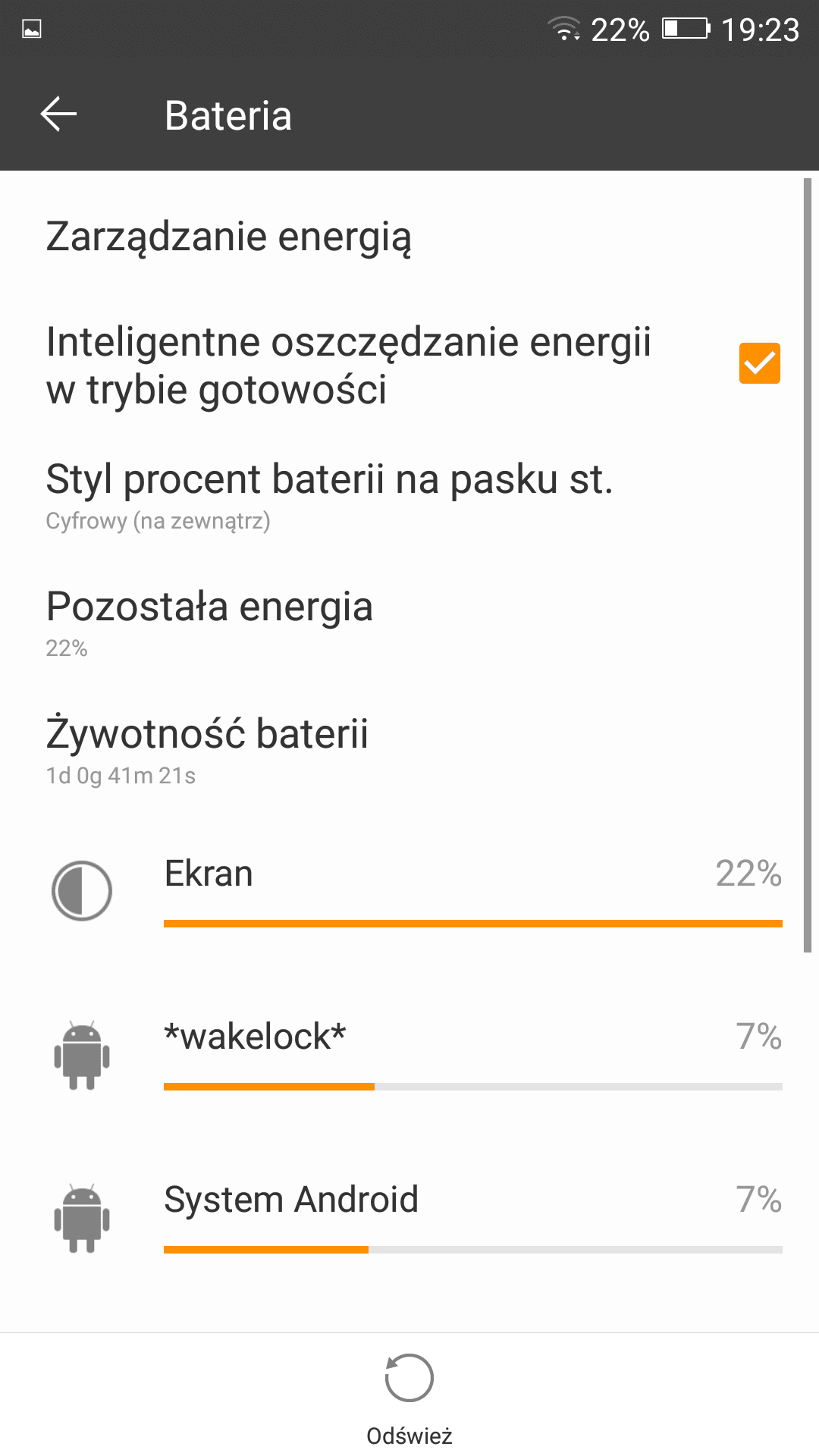Viewport: 819px width, 1456px height.
Task: Go back using the arrow
Action: 59,115
